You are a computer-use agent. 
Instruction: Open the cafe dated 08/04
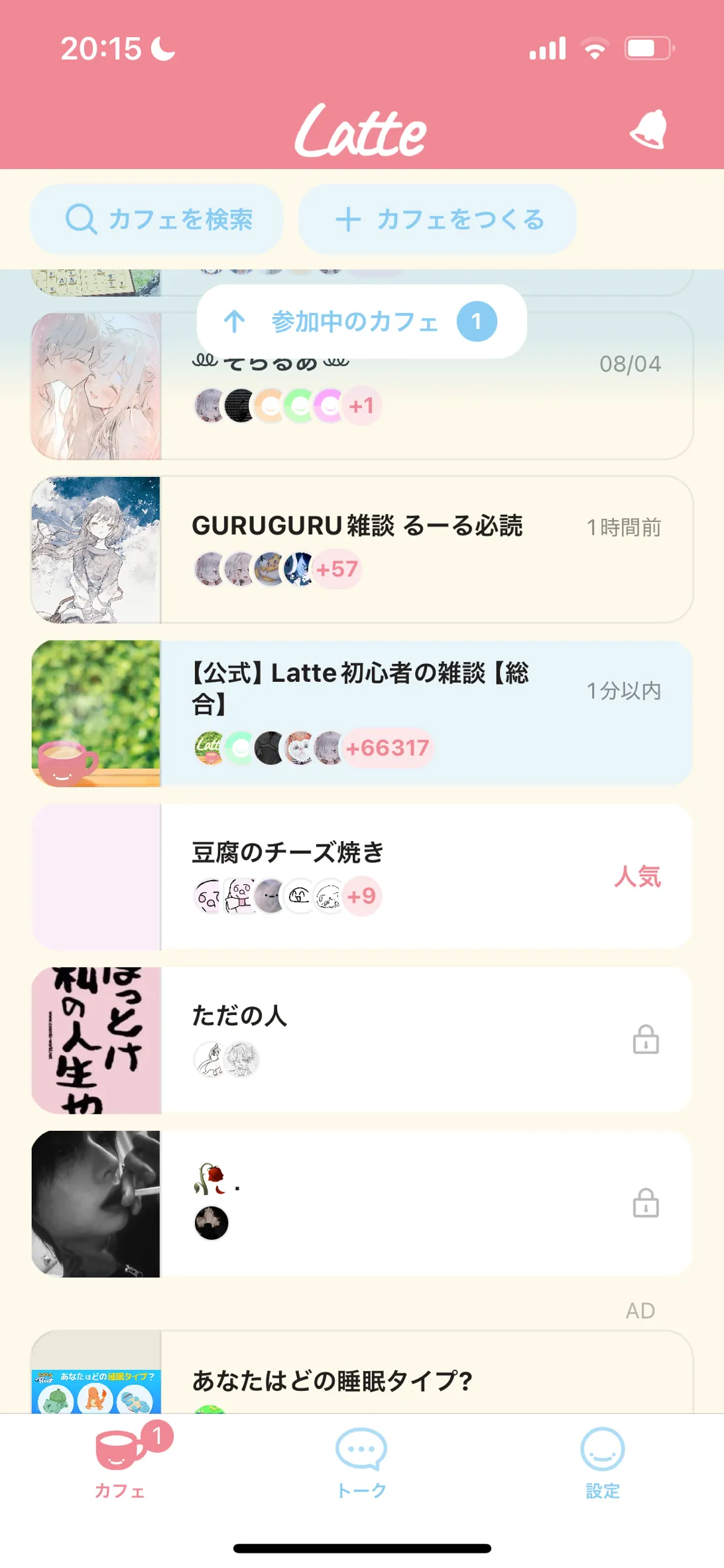click(362, 386)
